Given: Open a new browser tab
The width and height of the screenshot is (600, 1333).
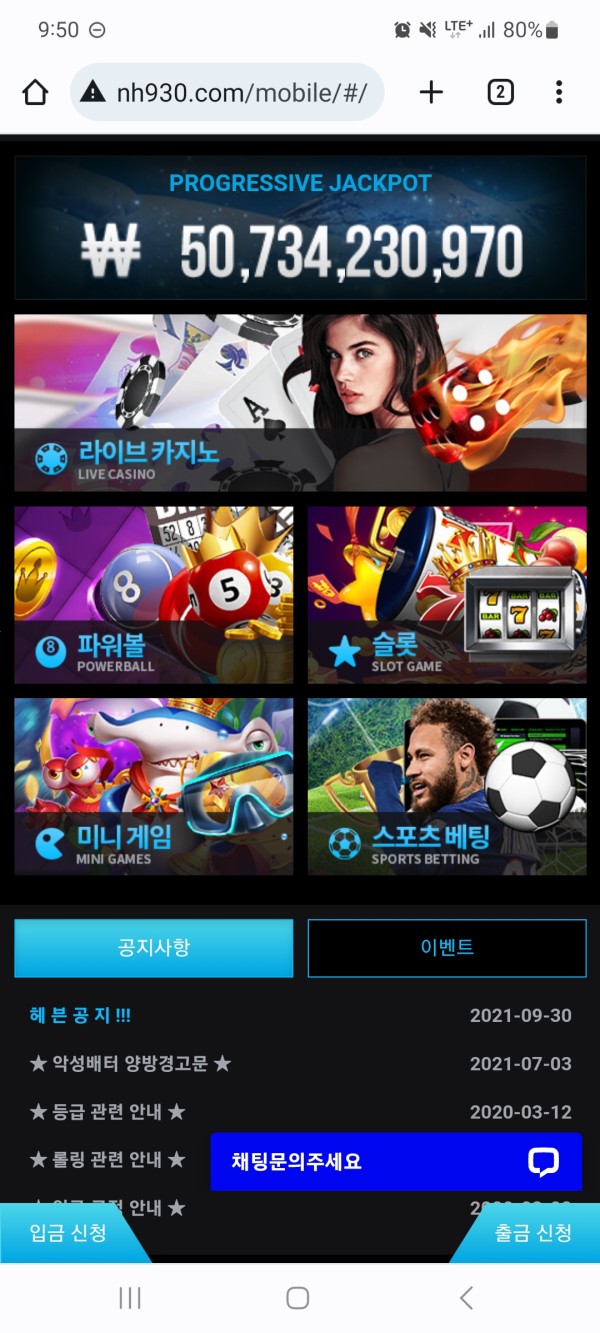Looking at the screenshot, I should pos(431,93).
